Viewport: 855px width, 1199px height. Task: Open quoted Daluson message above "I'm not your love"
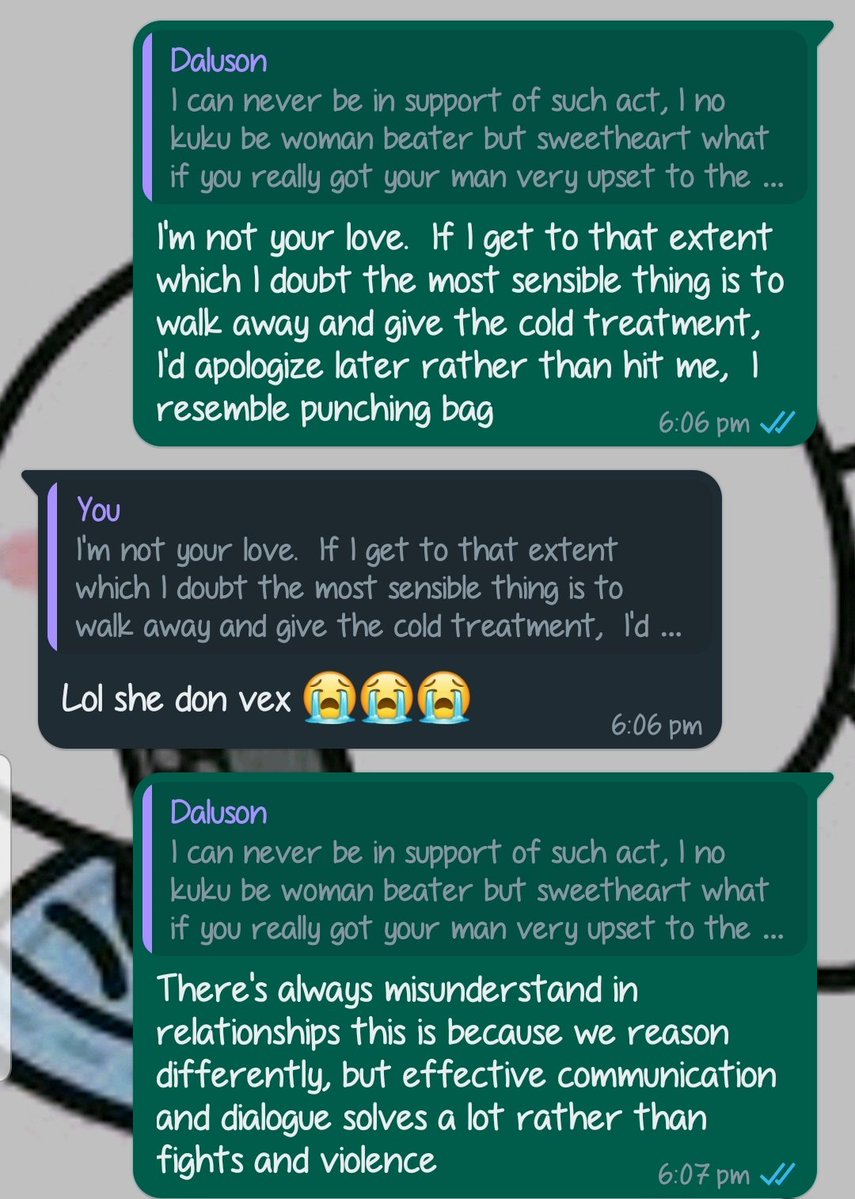[475, 118]
